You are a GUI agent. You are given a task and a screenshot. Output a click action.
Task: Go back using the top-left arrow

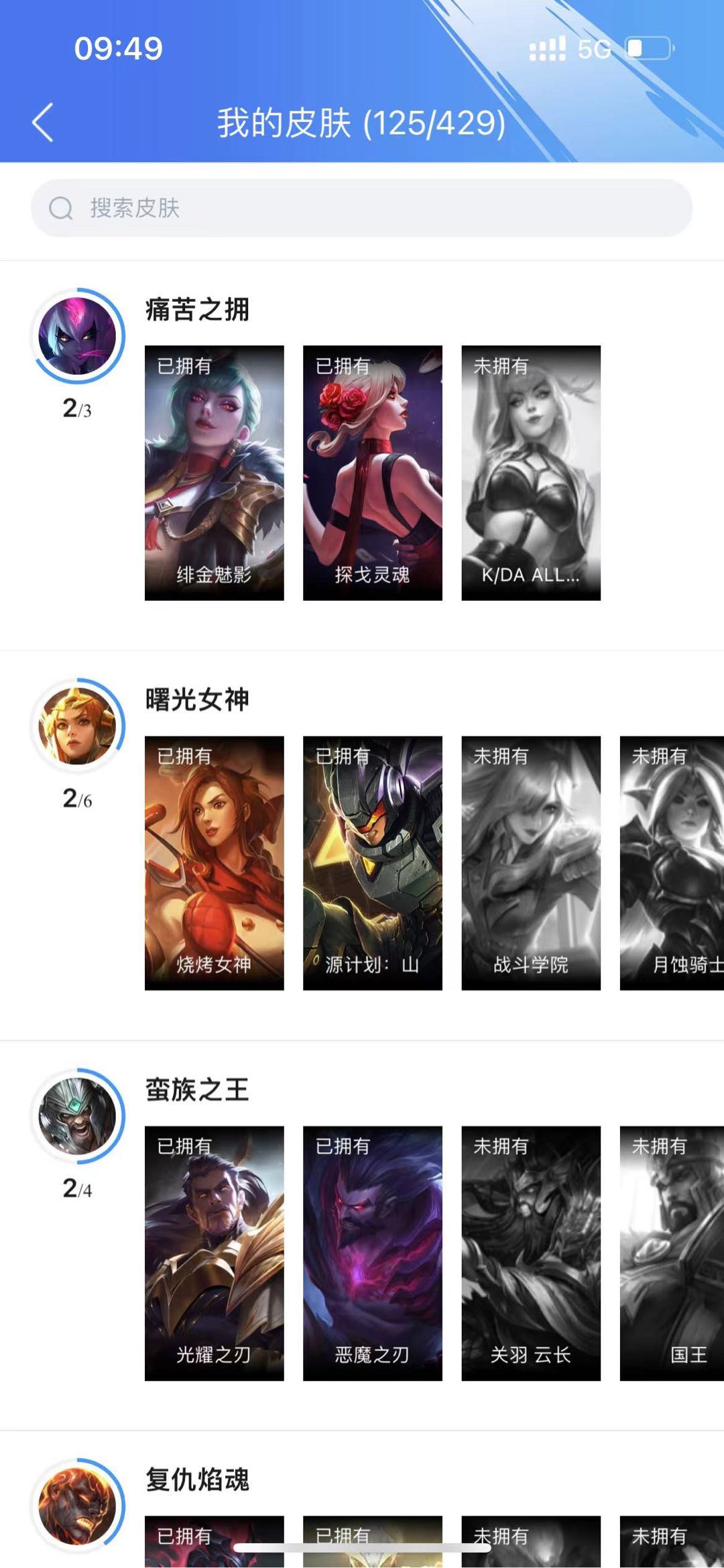pos(43,123)
